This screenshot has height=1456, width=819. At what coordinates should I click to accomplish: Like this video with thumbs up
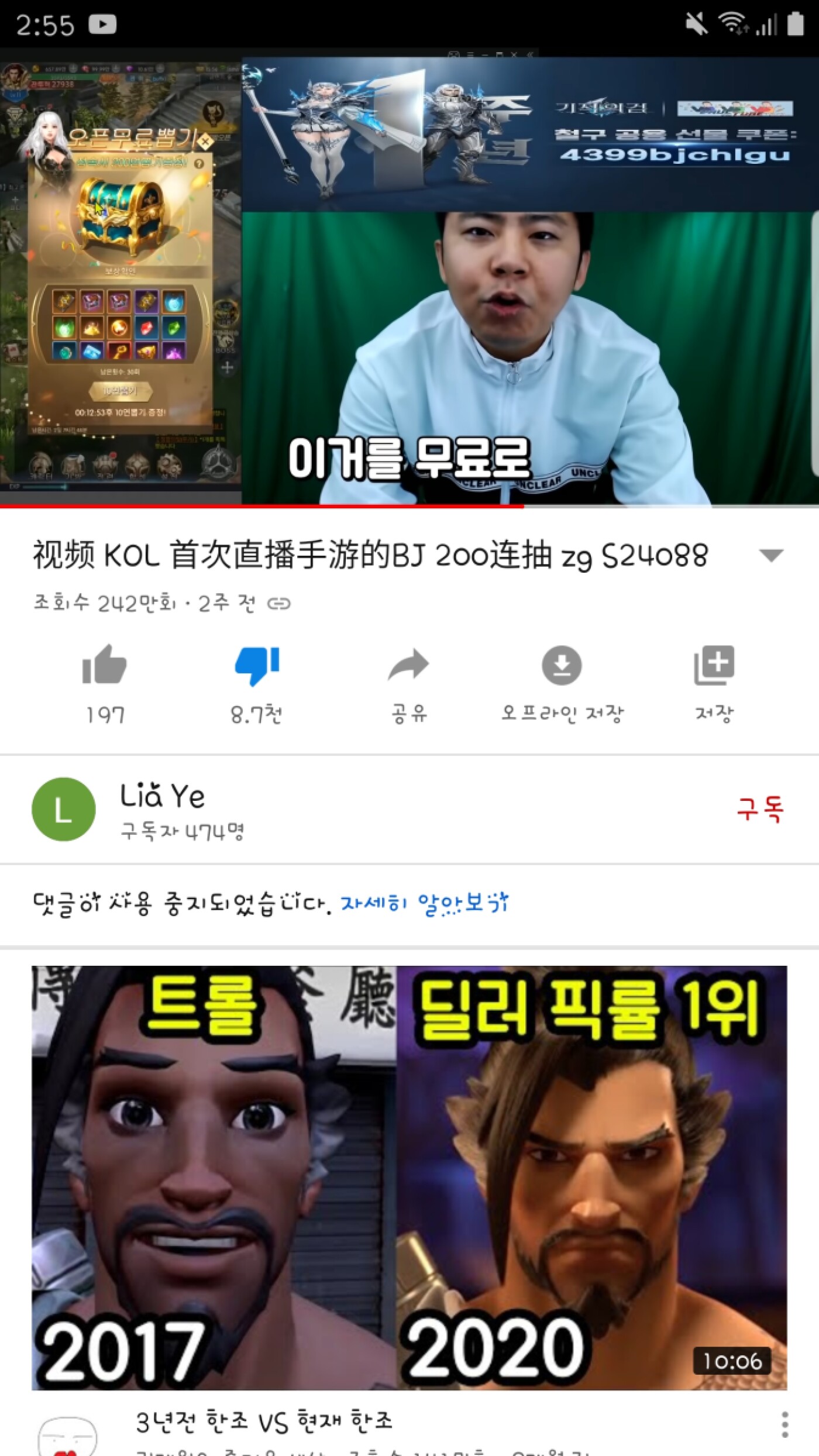(x=105, y=665)
